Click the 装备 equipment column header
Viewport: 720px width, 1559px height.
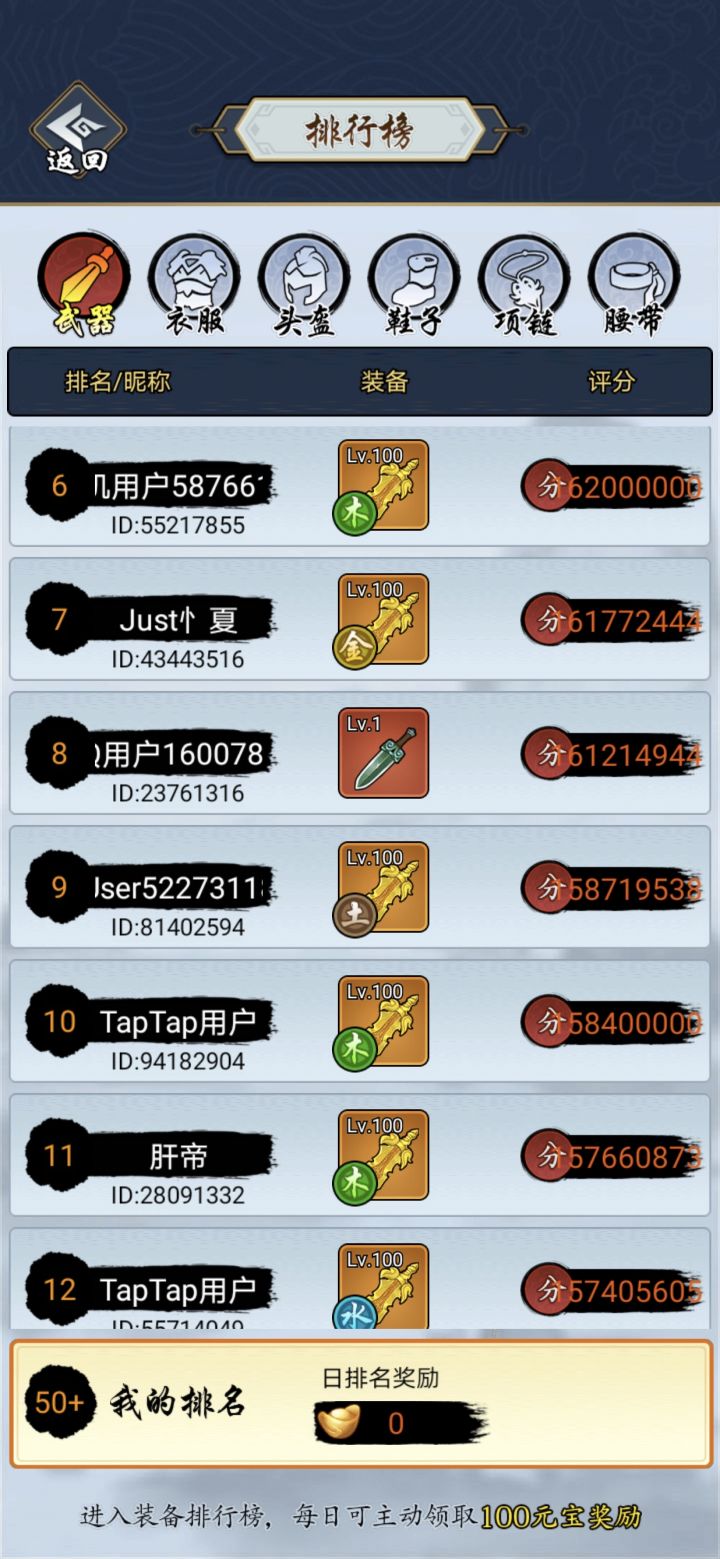pos(385,383)
